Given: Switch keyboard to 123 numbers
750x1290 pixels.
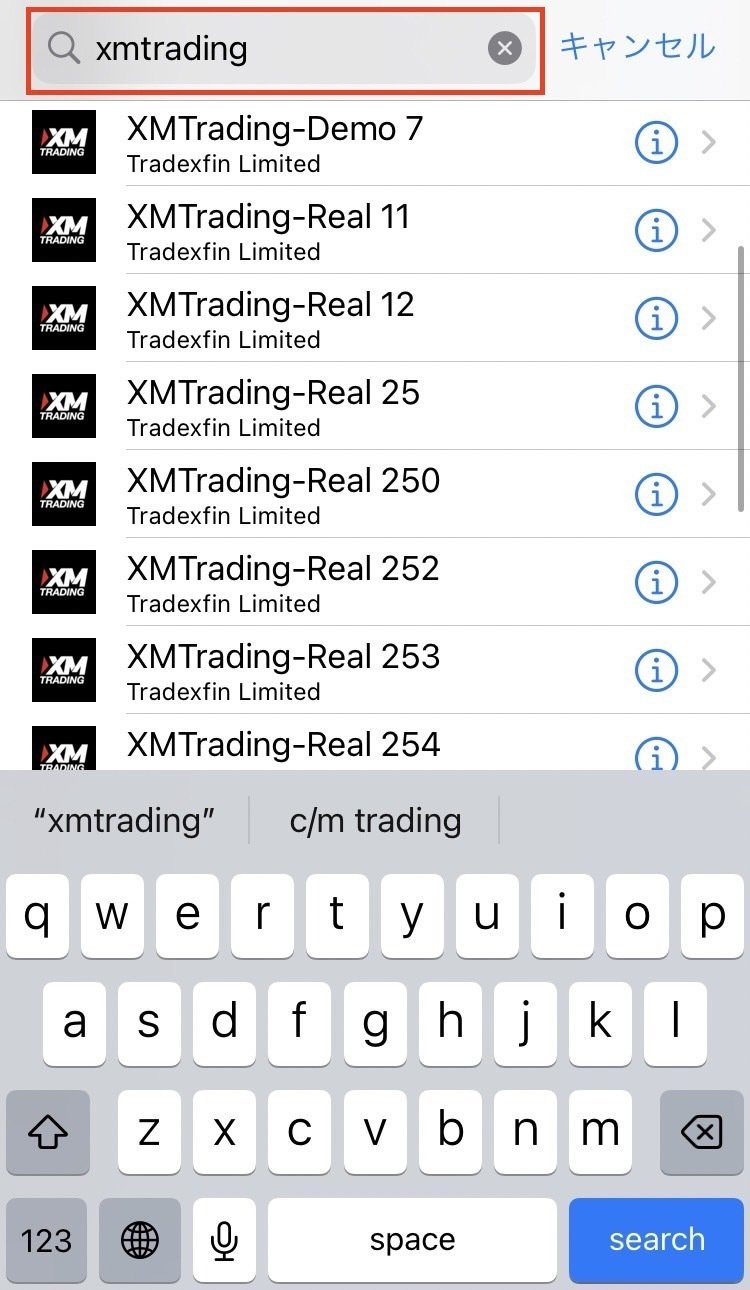Looking at the screenshot, I should [47, 1240].
